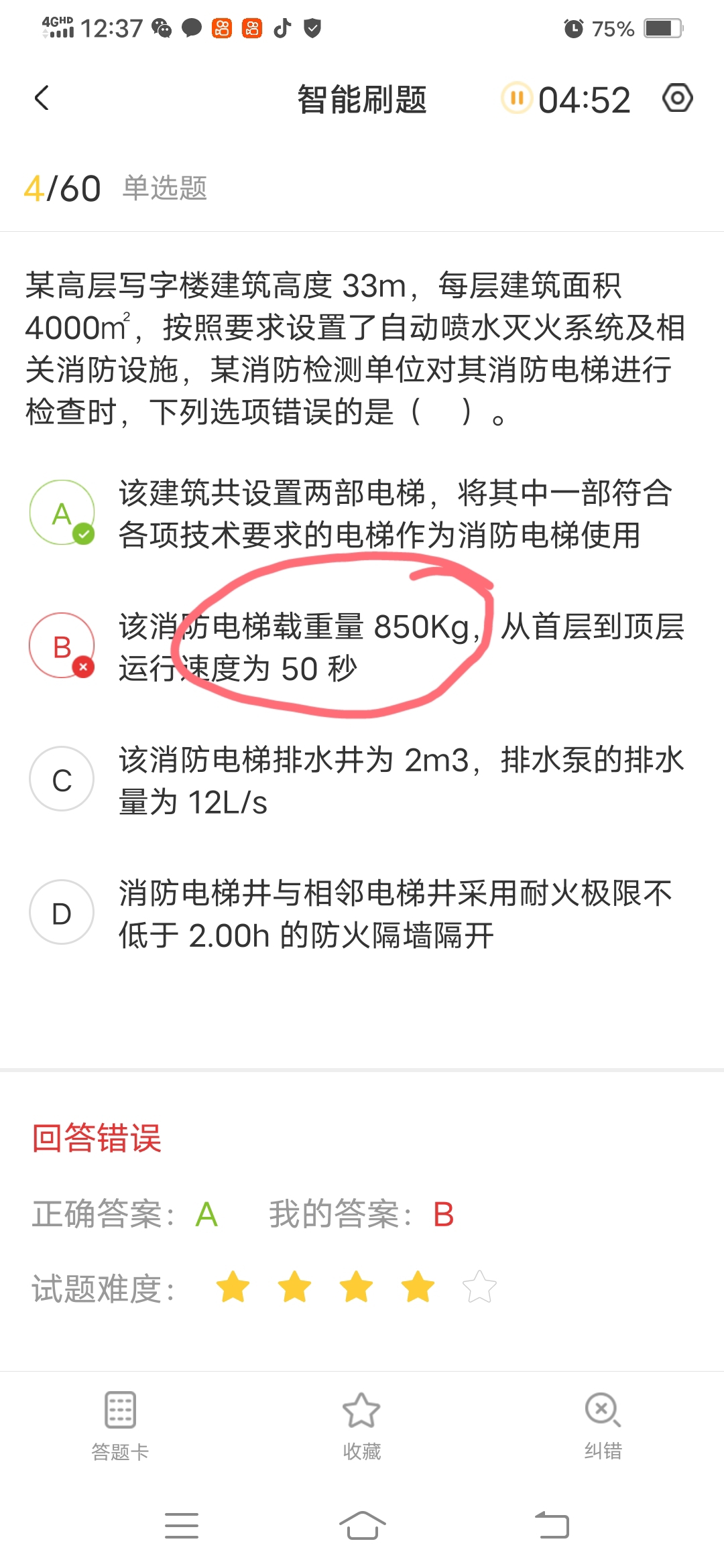Image resolution: width=724 pixels, height=1568 pixels.
Task: Pause the quiz timer
Action: click(516, 99)
